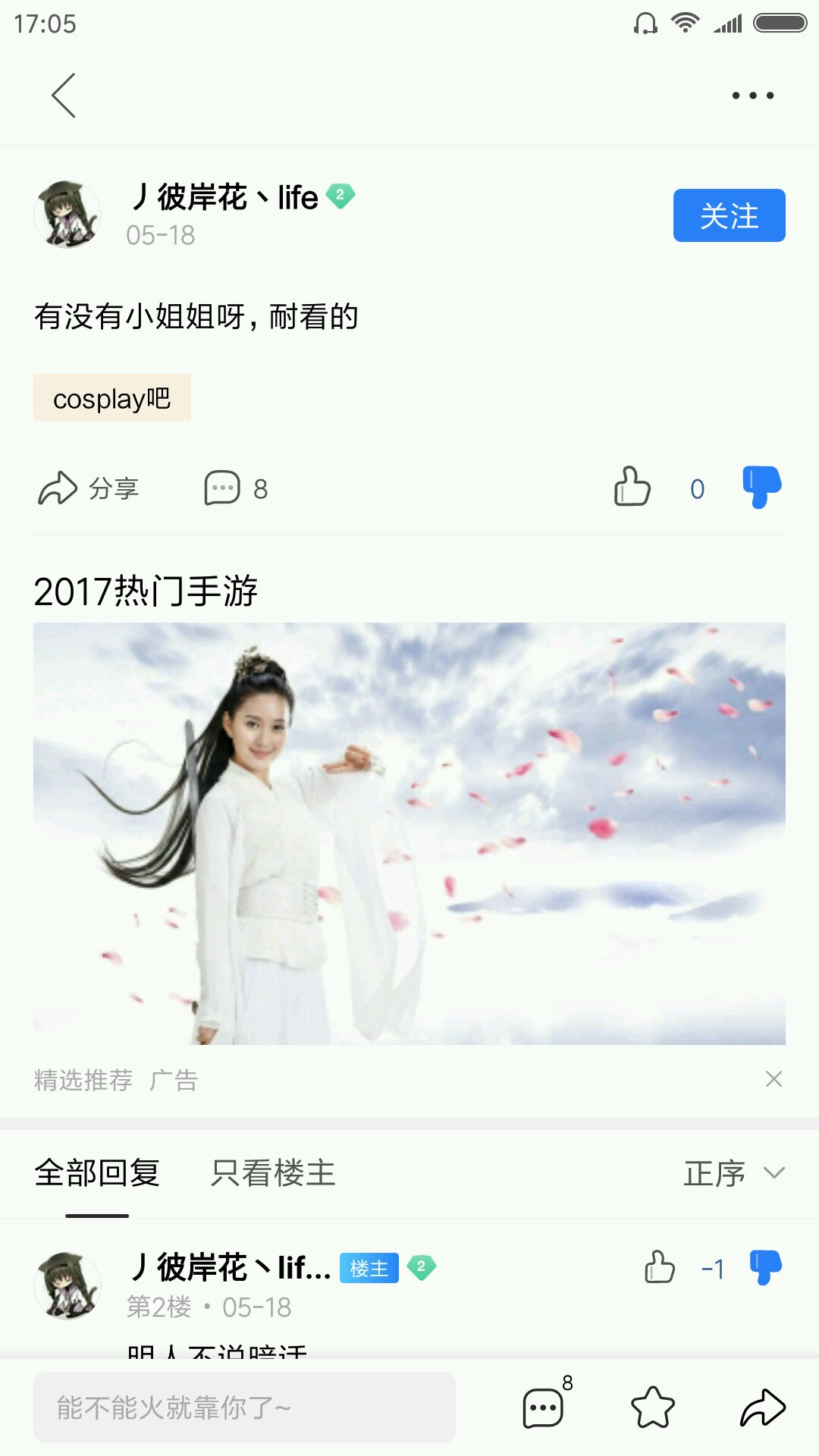Expand the 正序 sort order dropdown
The image size is (819, 1456).
coord(734,1173)
